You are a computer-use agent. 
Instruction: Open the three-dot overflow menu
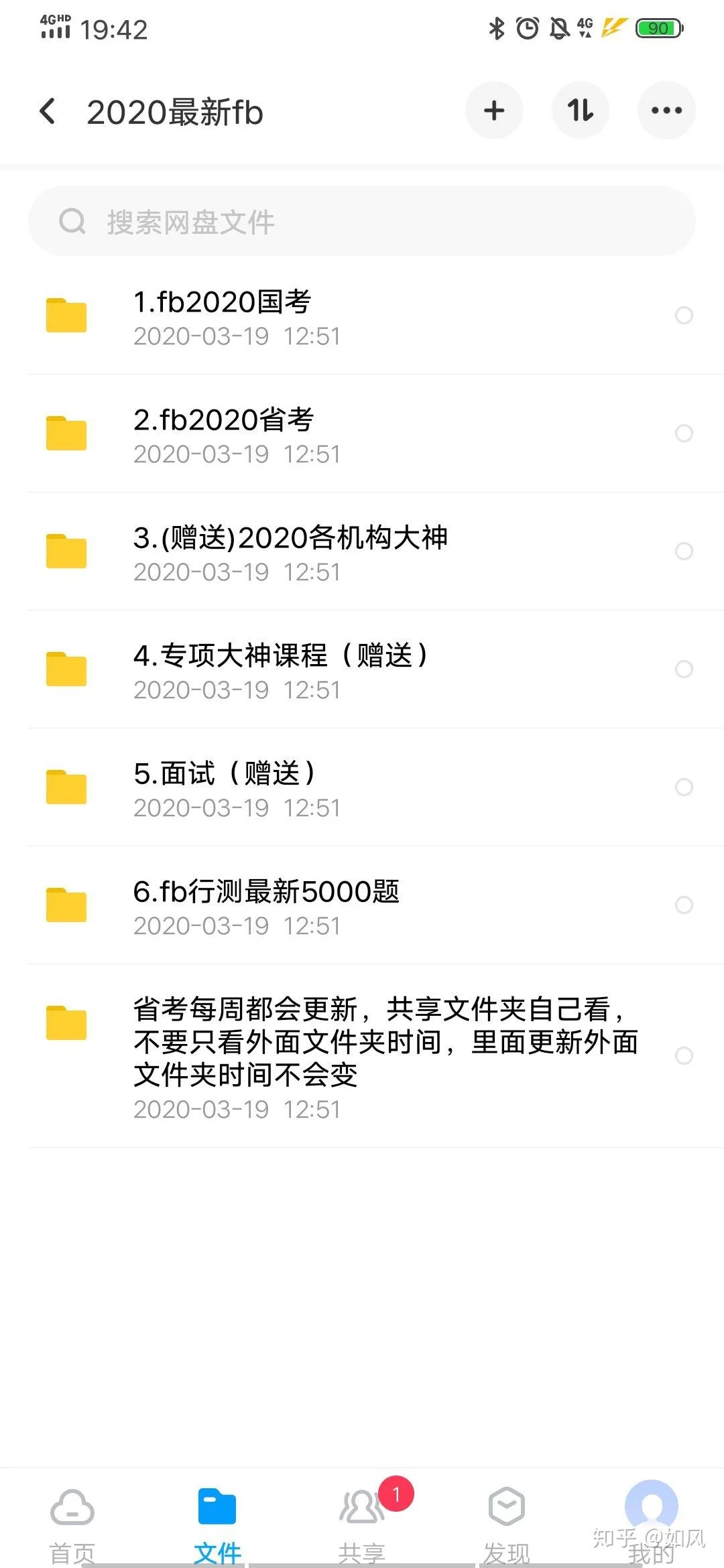666,111
